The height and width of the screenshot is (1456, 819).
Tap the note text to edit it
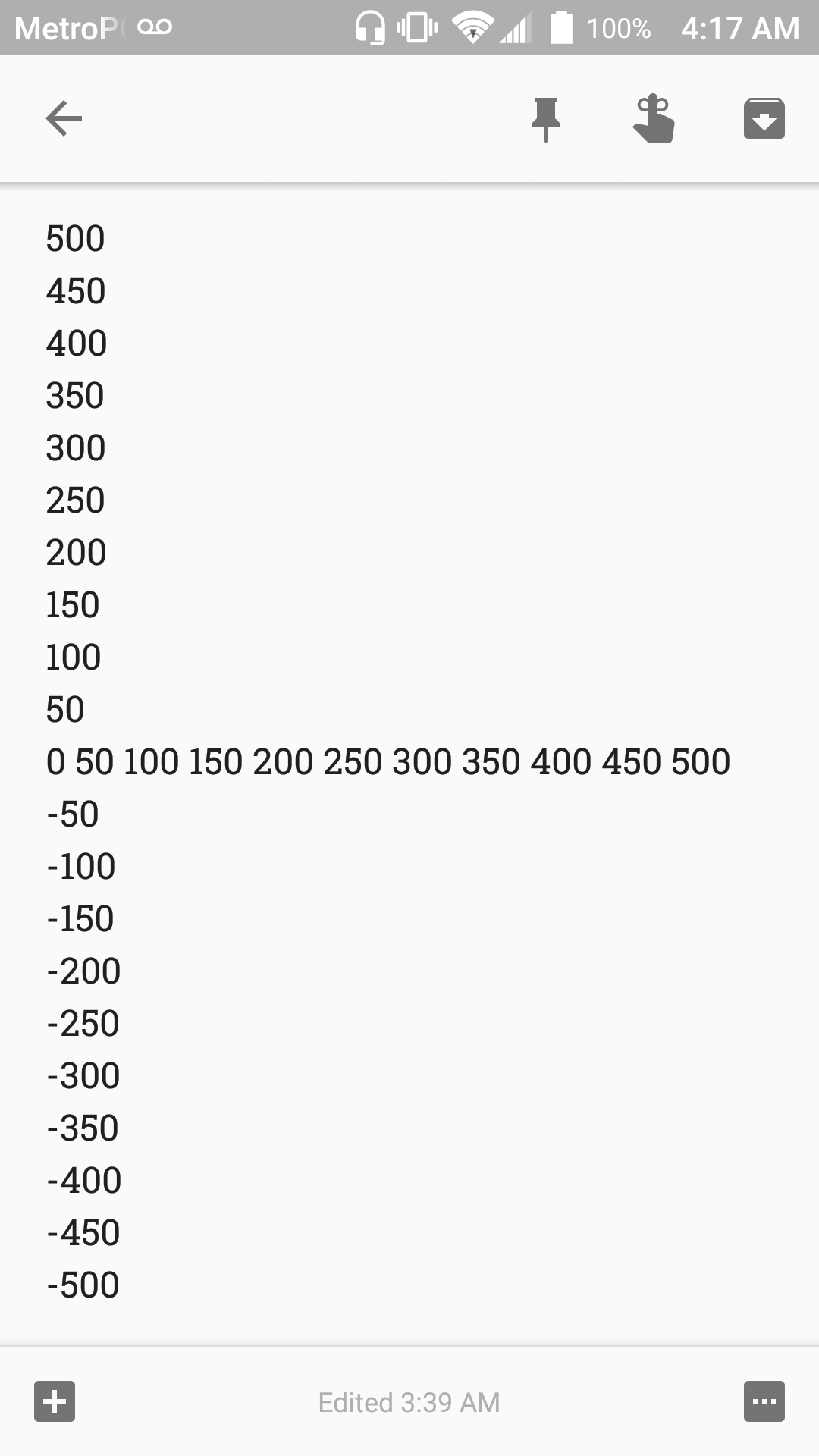tap(388, 761)
